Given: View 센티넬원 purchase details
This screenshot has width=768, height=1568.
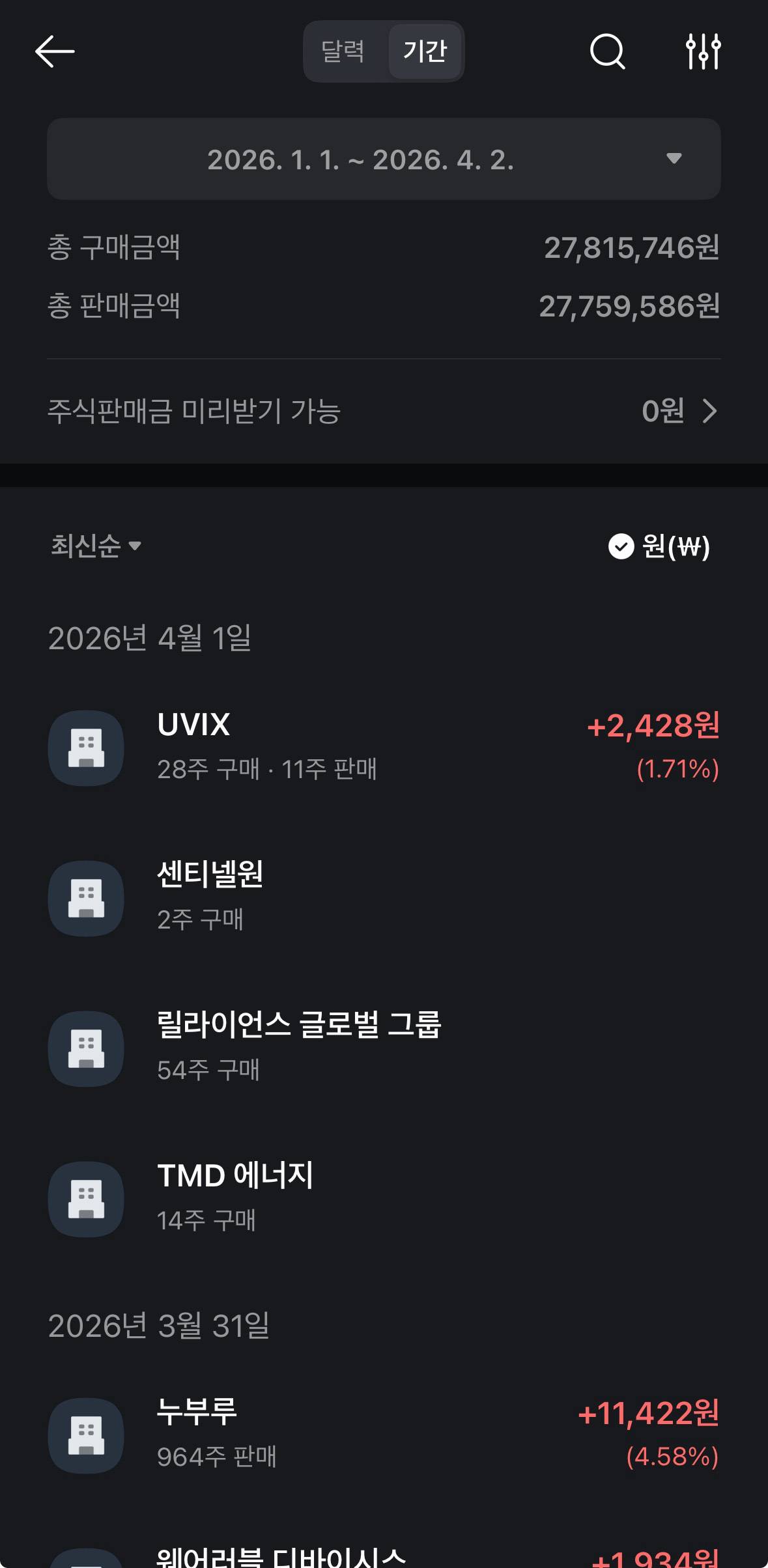Looking at the screenshot, I should (x=384, y=897).
